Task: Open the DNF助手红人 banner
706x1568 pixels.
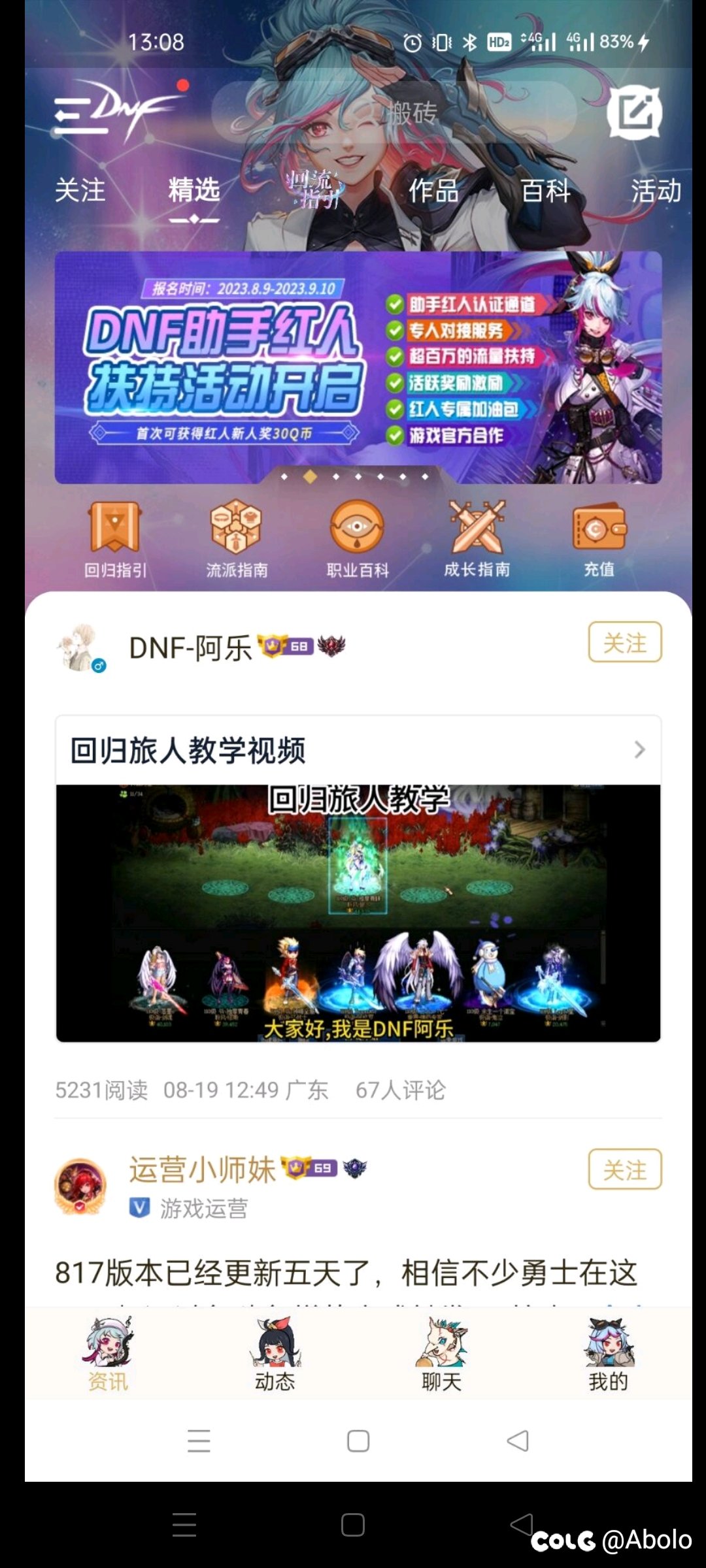Action: pyautogui.click(x=358, y=367)
